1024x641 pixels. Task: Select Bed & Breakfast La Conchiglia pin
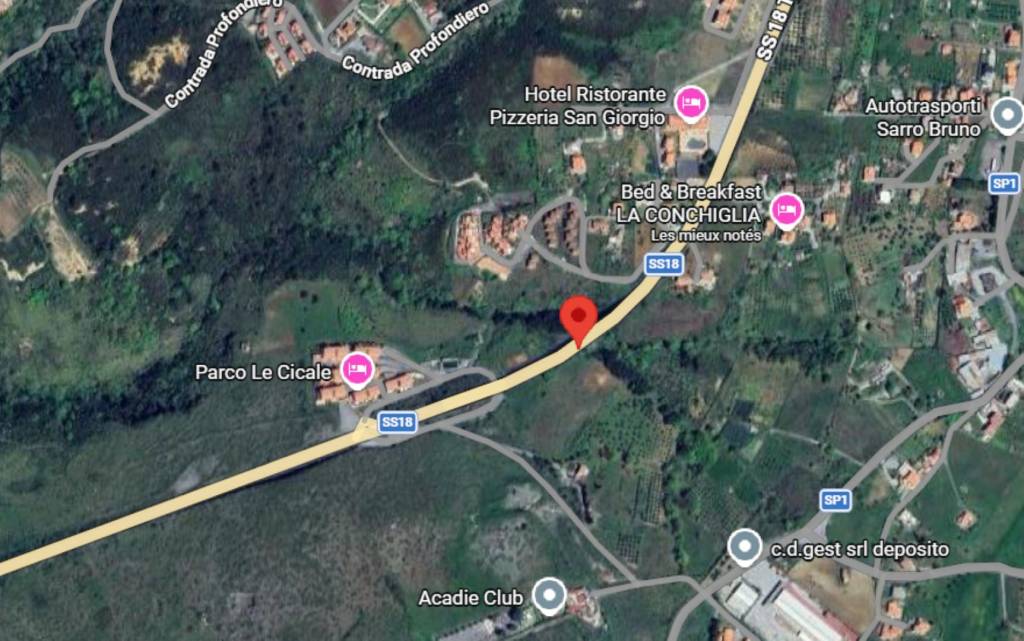coord(786,210)
